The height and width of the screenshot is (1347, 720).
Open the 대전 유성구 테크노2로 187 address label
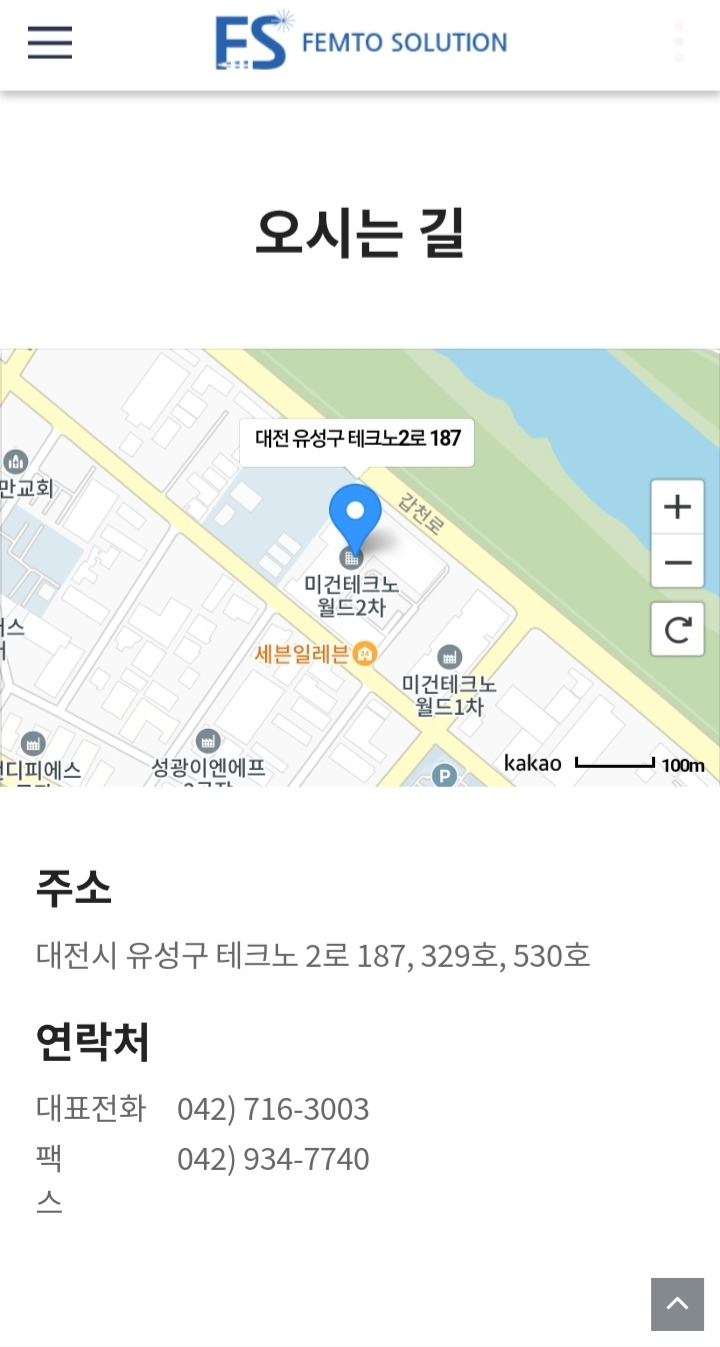357,439
